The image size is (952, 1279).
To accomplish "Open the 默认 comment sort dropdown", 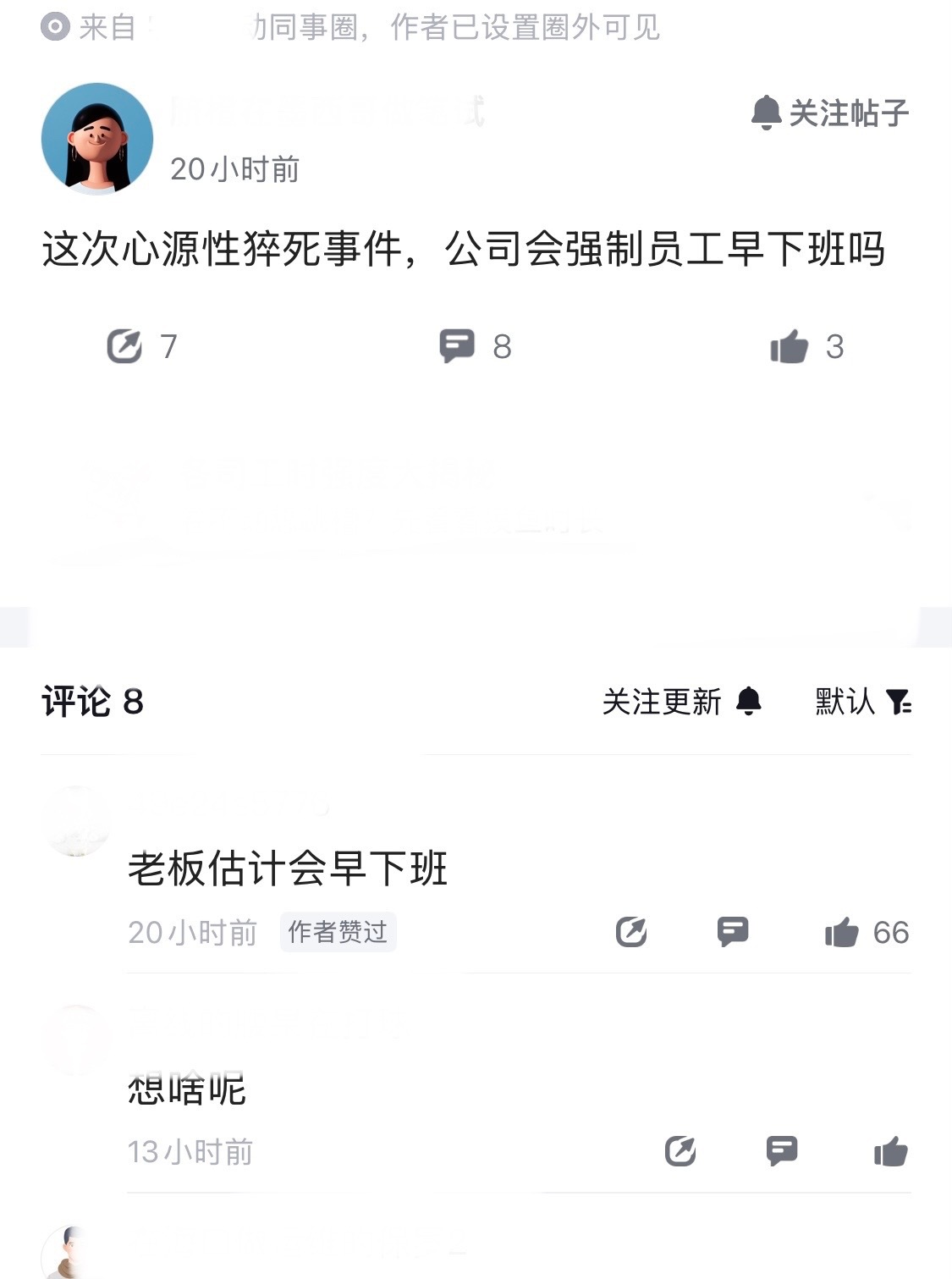I will (845, 703).
